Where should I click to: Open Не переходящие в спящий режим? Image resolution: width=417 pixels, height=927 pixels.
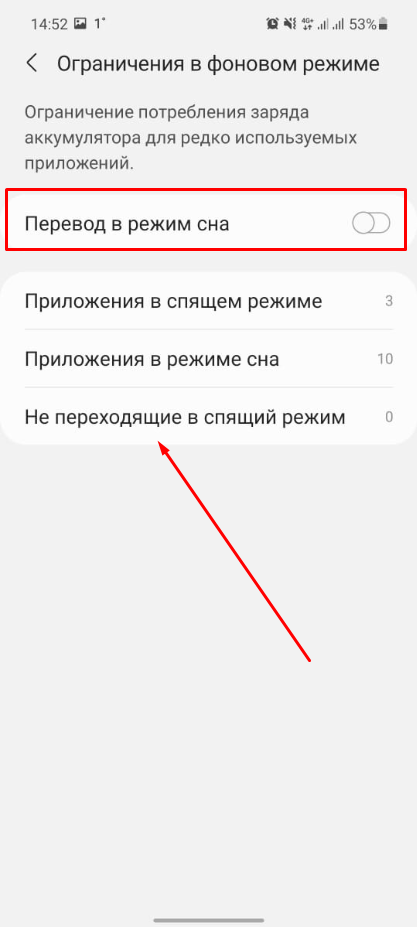(x=208, y=417)
